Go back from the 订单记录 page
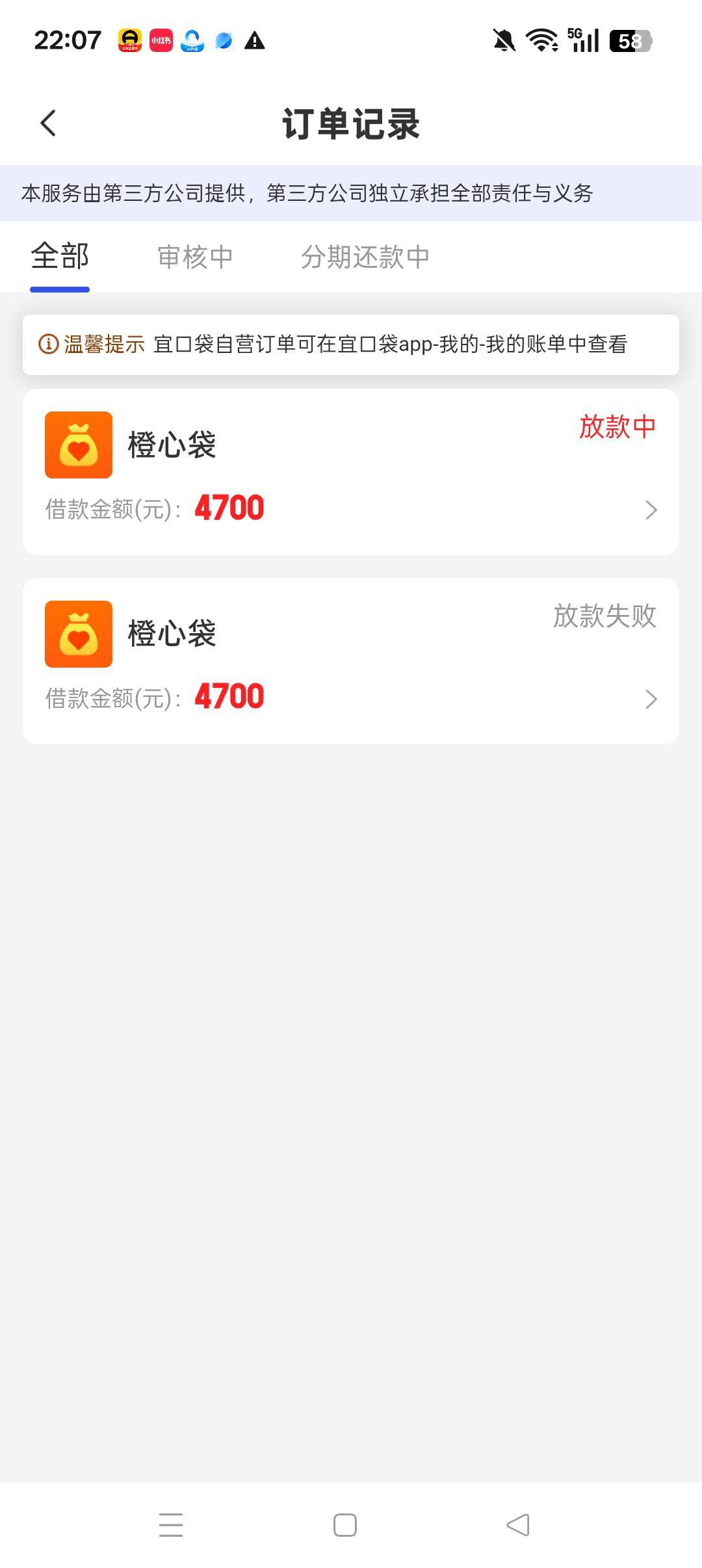The width and height of the screenshot is (702, 1568). tap(48, 123)
